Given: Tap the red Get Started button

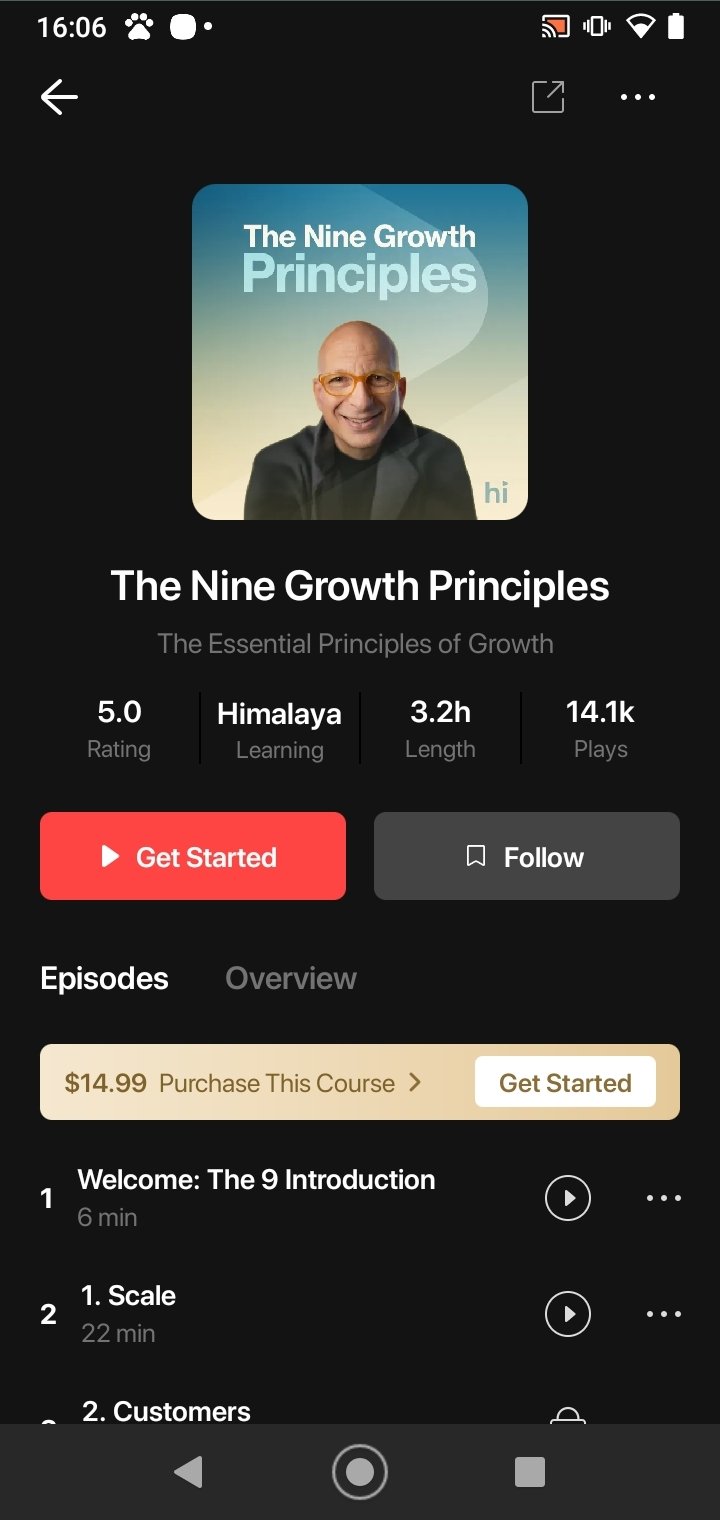Looking at the screenshot, I should 193,856.
